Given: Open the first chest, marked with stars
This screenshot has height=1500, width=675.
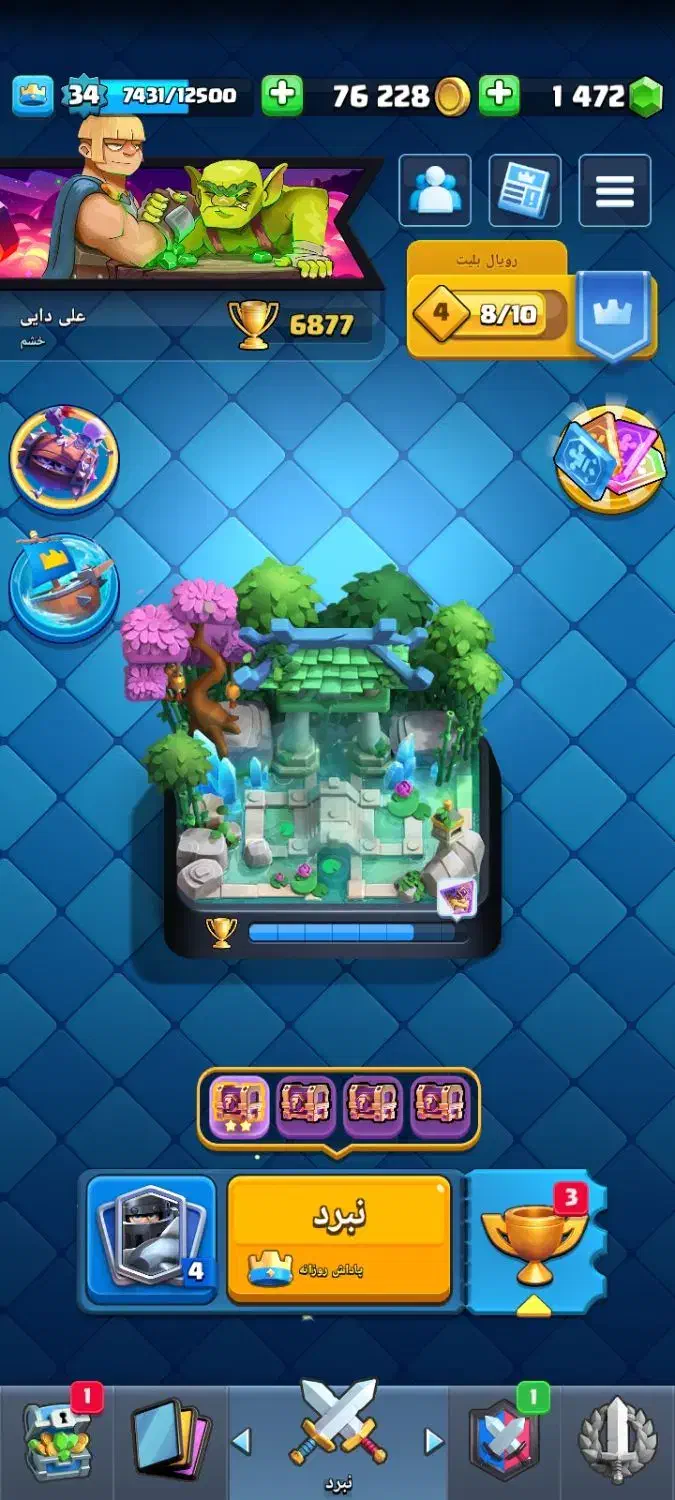Looking at the screenshot, I should (239, 1106).
